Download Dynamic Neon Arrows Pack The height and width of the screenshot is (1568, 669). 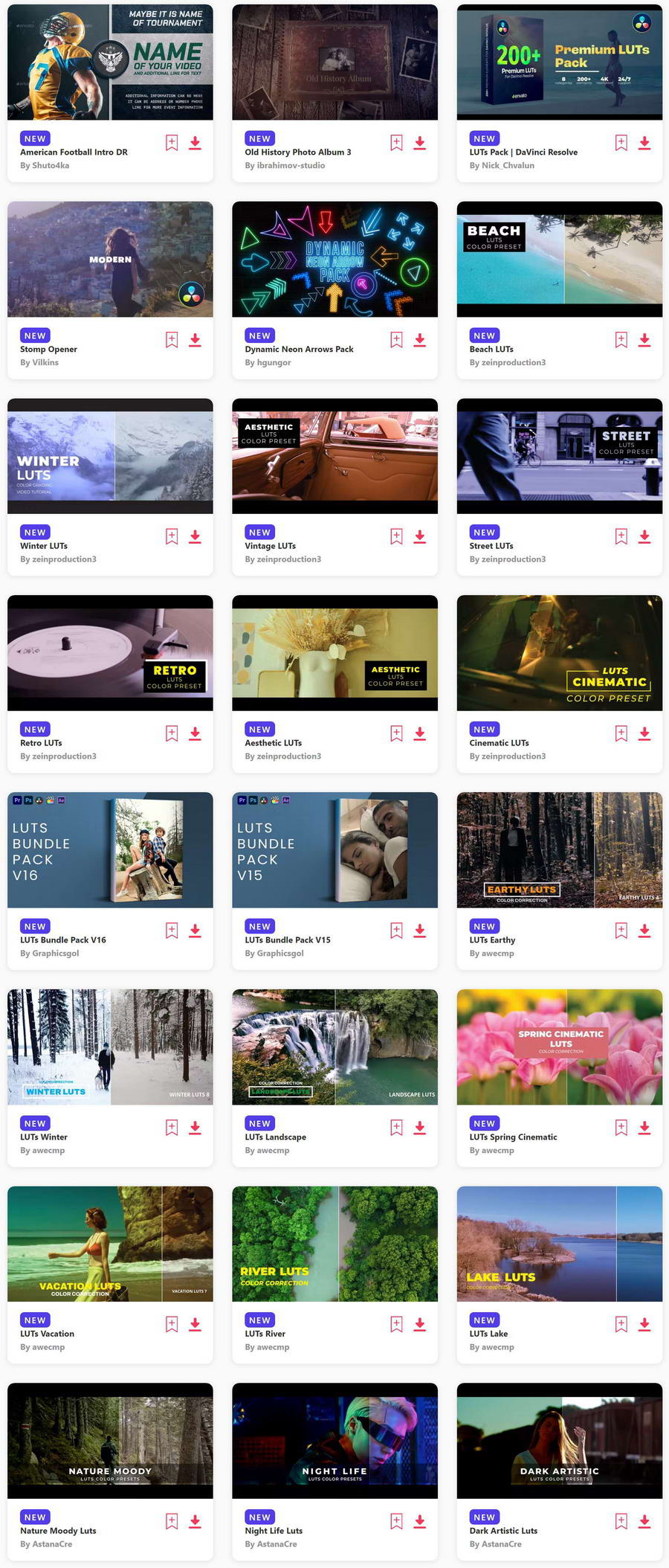point(419,340)
